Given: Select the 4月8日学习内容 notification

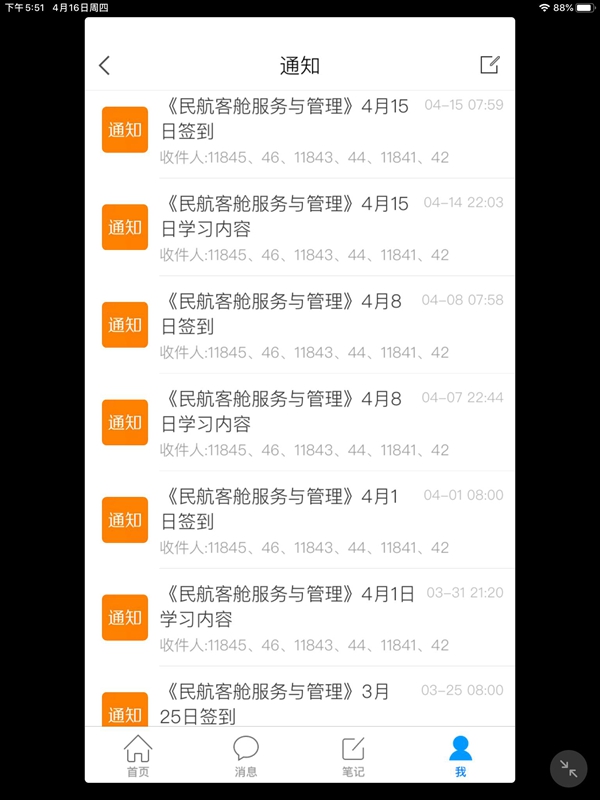Looking at the screenshot, I should click(x=300, y=422).
